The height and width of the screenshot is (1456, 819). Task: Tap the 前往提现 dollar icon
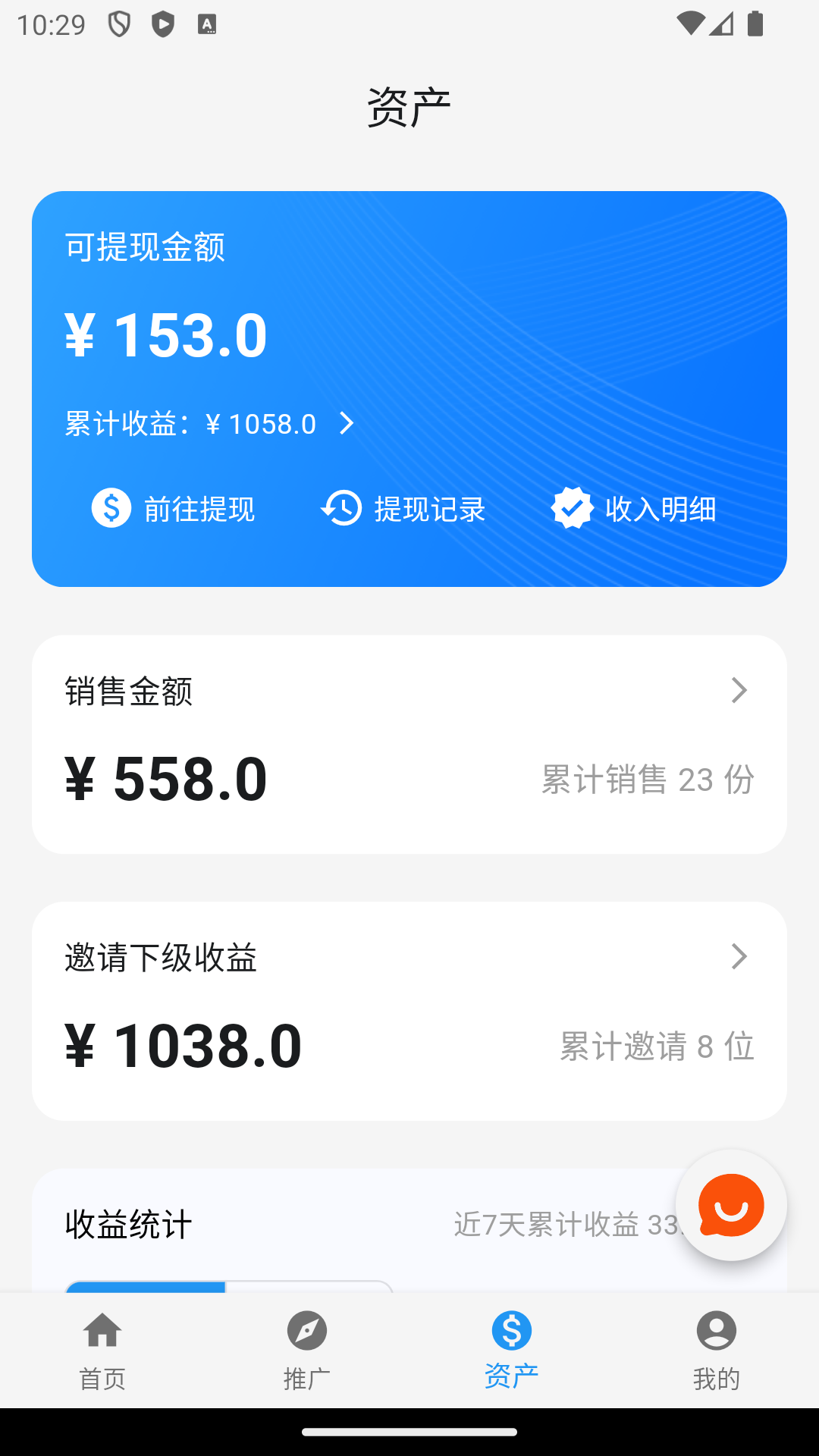pos(111,509)
